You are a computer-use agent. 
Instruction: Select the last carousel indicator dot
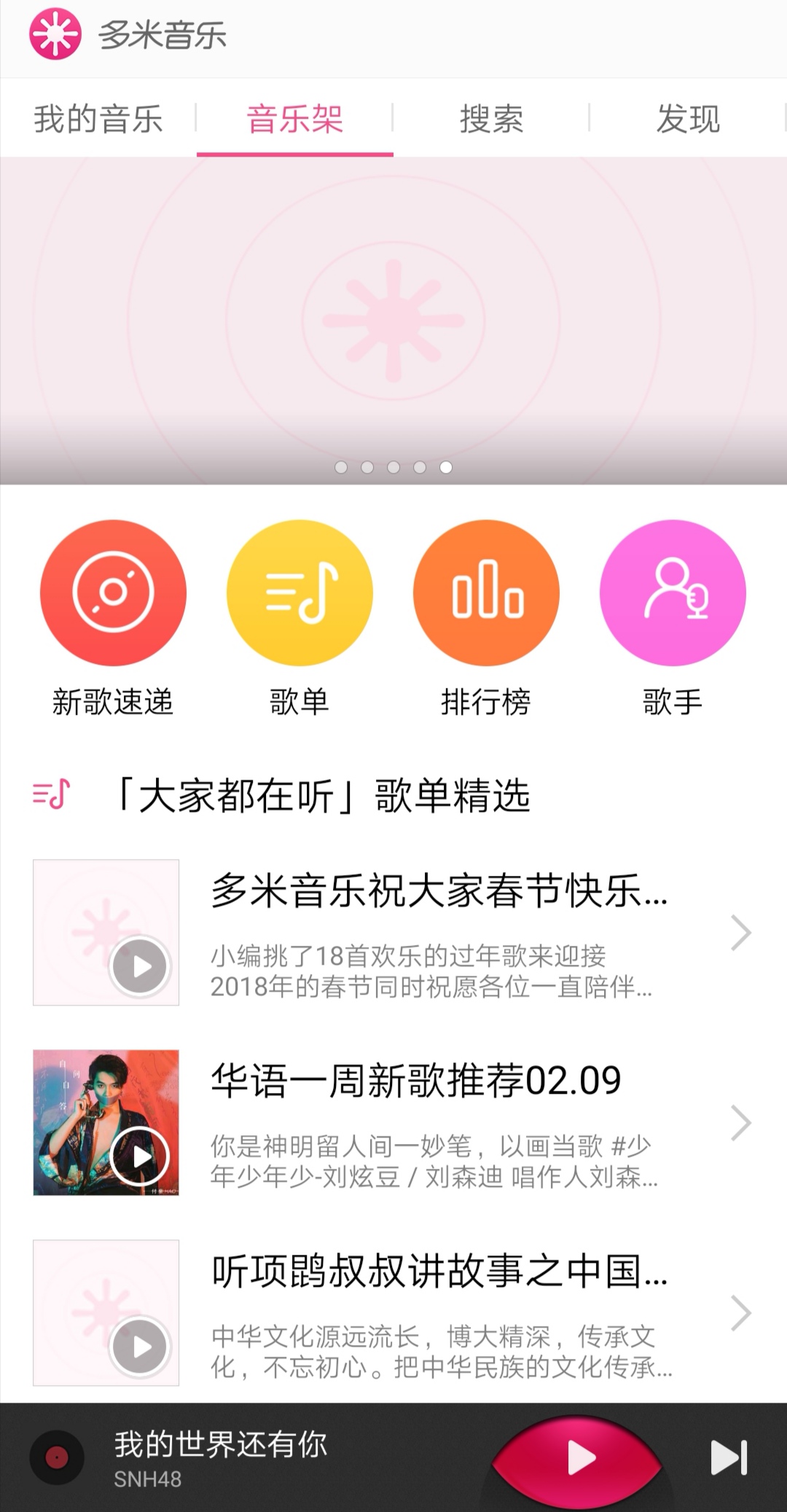446,469
